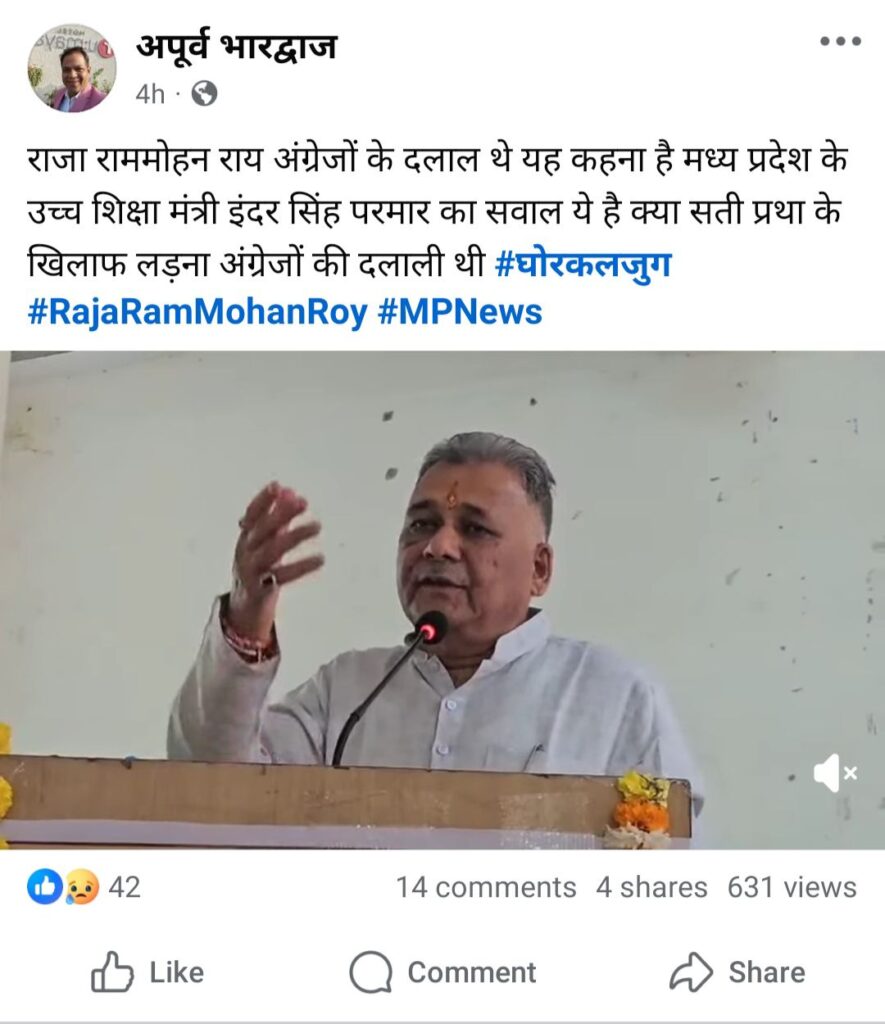View the 4 shares
The image size is (885, 1024).
click(x=651, y=887)
